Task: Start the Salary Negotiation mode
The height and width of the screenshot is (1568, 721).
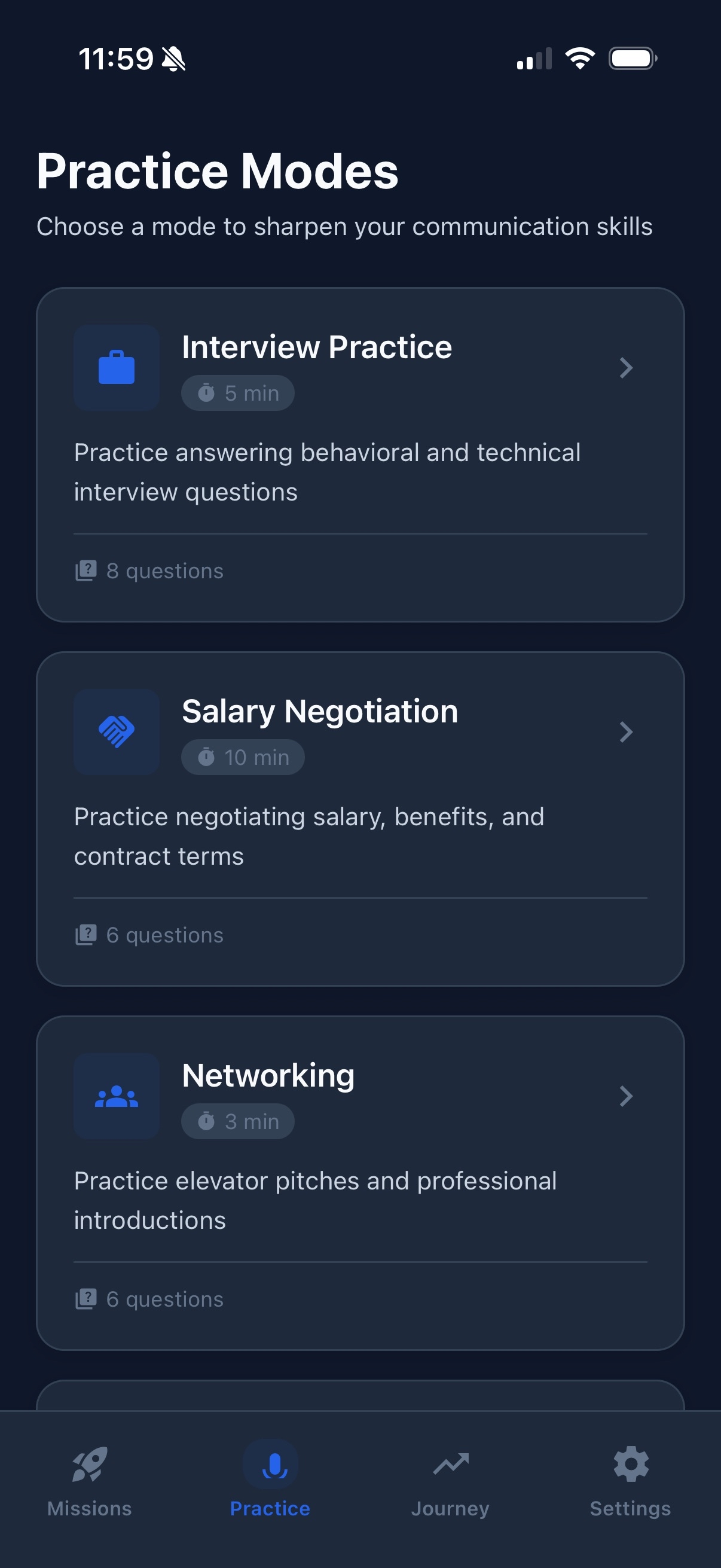Action: pyautogui.click(x=360, y=819)
